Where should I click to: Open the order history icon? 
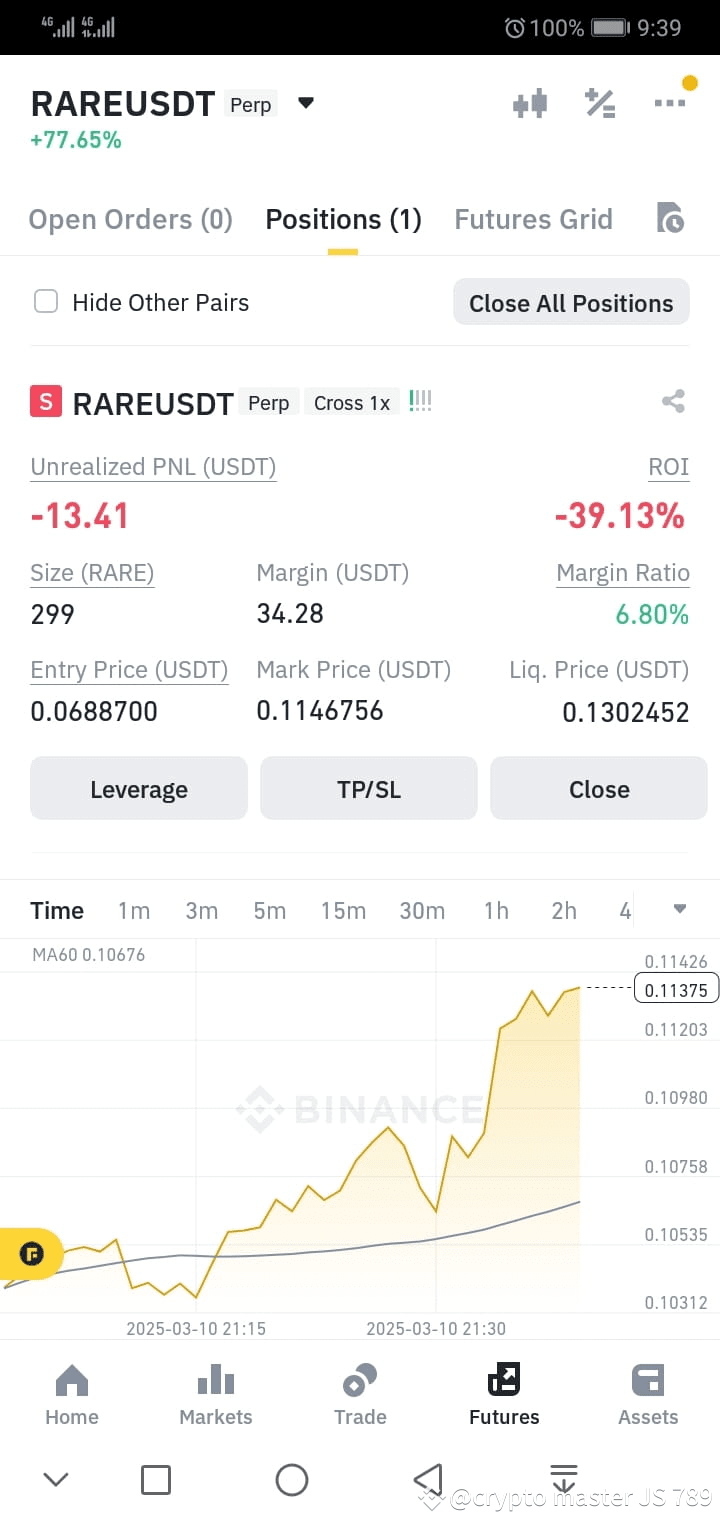click(669, 218)
